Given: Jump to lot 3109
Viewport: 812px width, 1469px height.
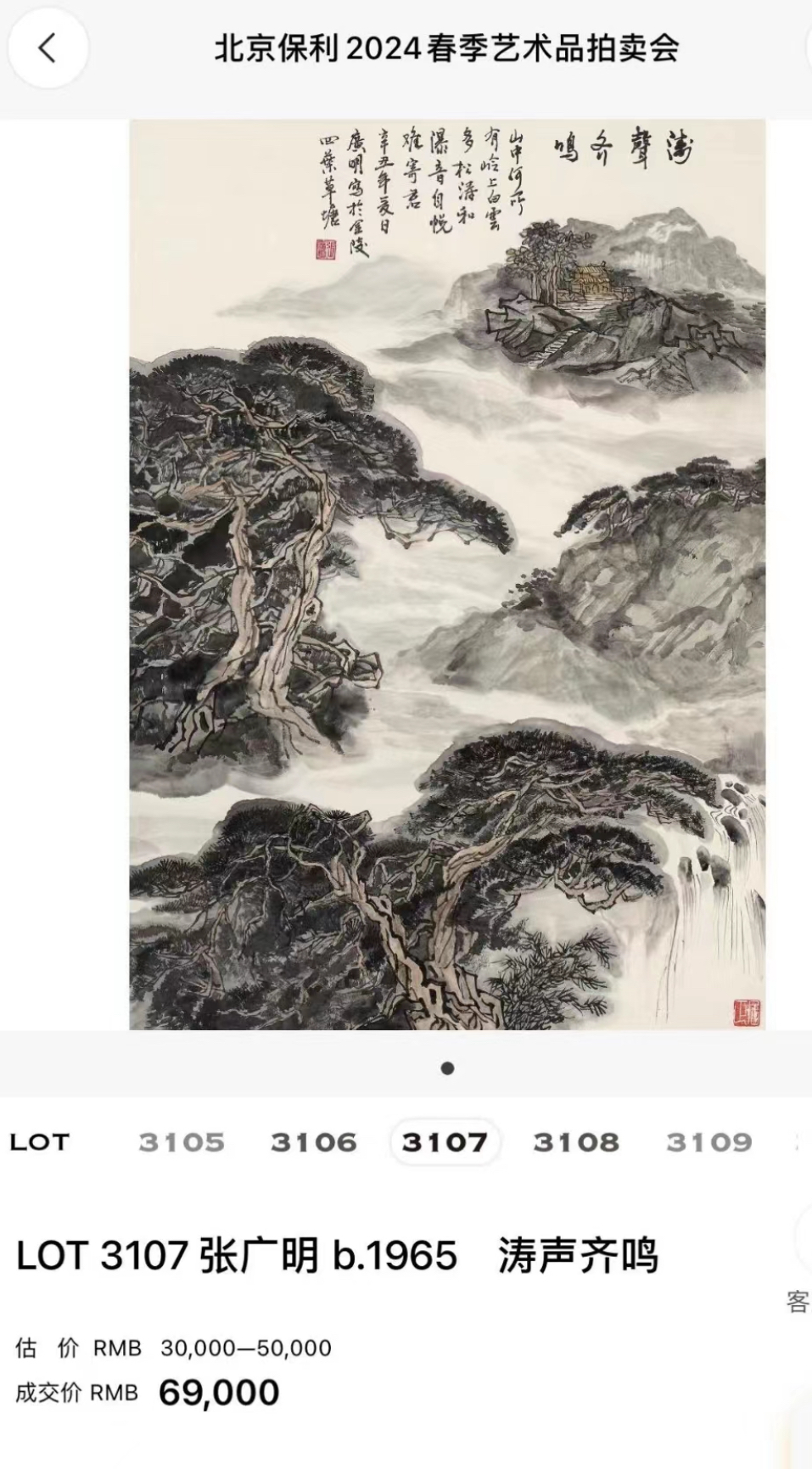Looking at the screenshot, I should click(x=708, y=1142).
